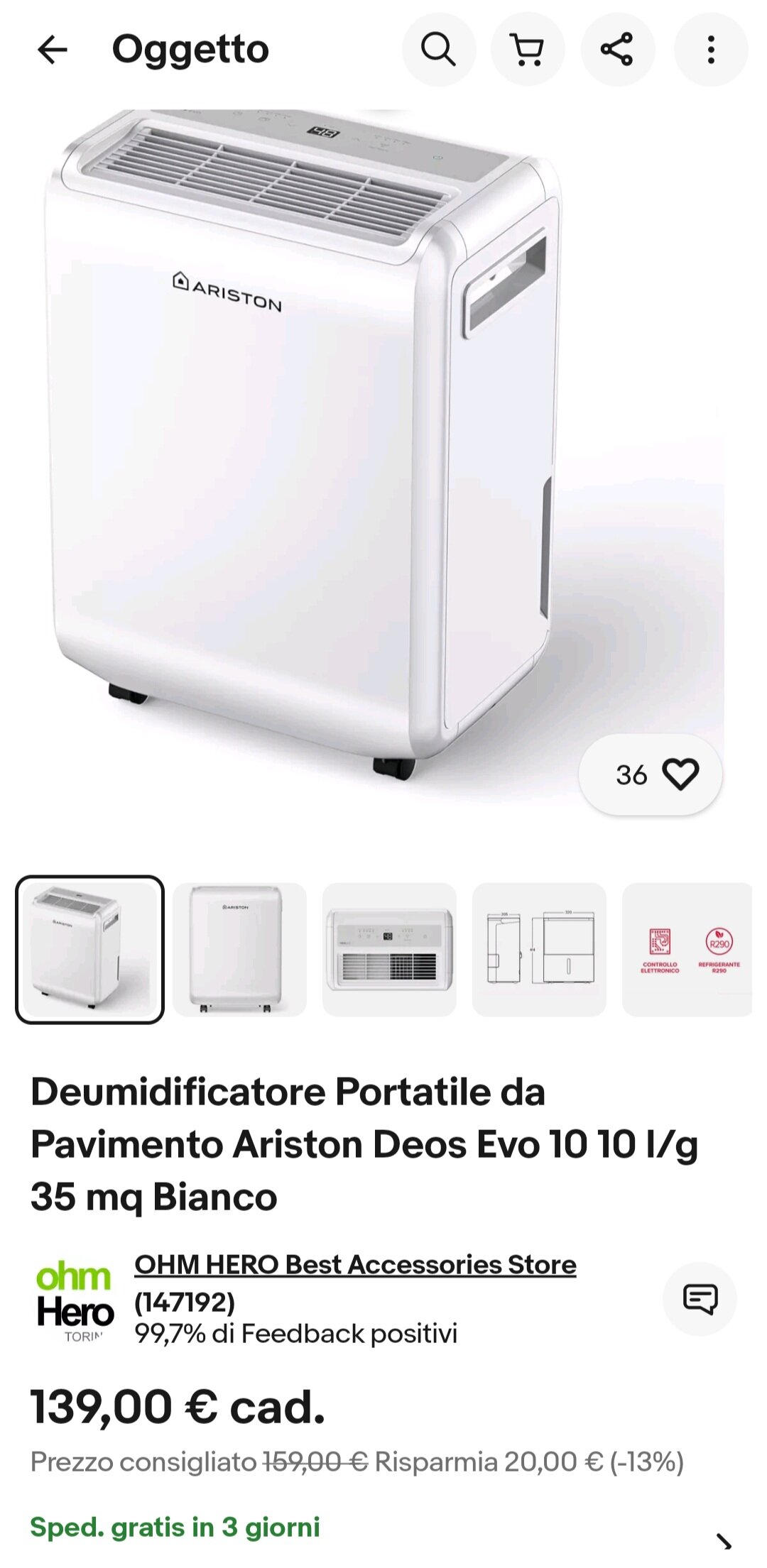The height and width of the screenshot is (1568, 767).
Task: Open OHM HERO Best Accessories Store link
Action: click(355, 1264)
